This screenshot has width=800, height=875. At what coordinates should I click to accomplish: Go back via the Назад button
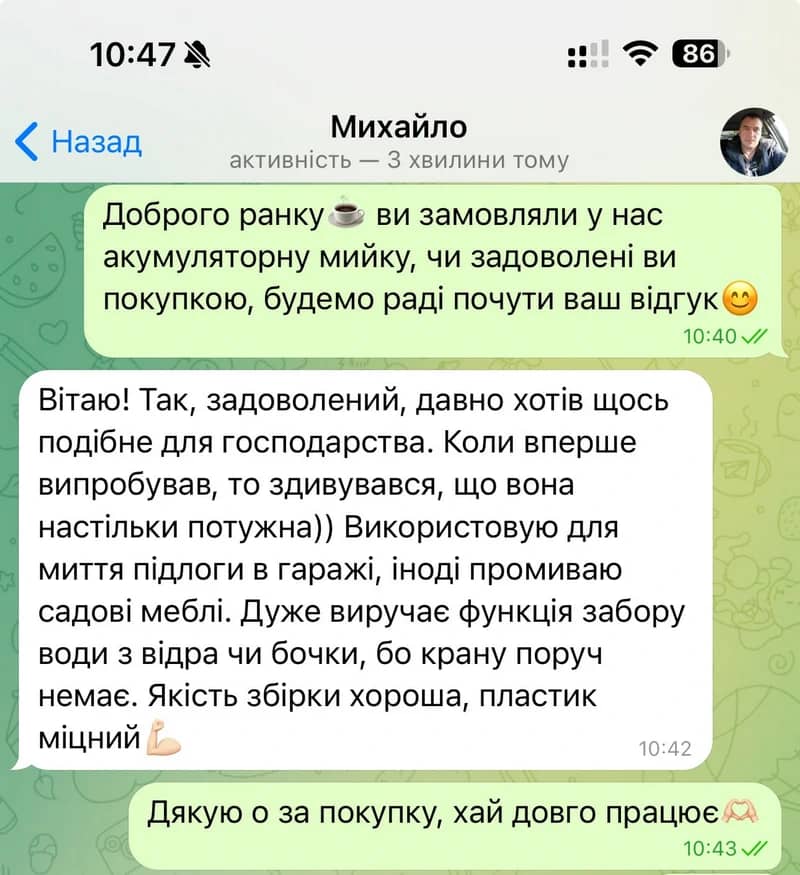pos(80,142)
